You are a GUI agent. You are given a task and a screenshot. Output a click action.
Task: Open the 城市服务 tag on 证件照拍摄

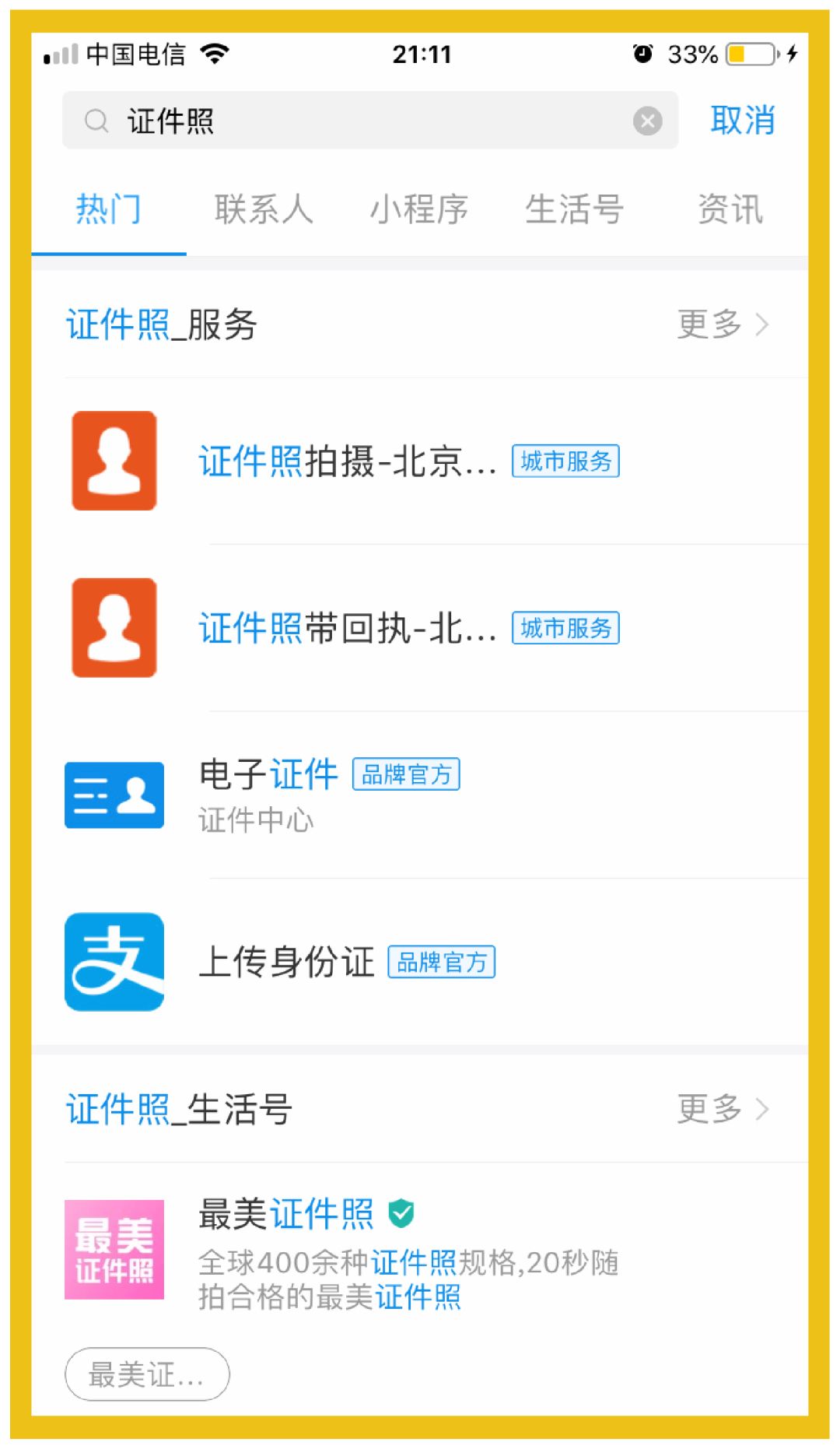(x=565, y=463)
